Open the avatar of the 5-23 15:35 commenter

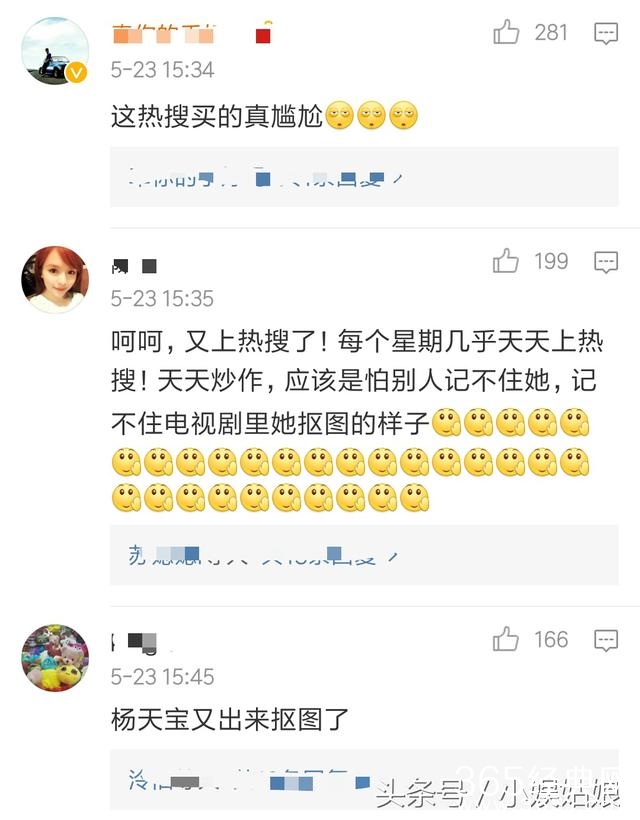[x=55, y=279]
